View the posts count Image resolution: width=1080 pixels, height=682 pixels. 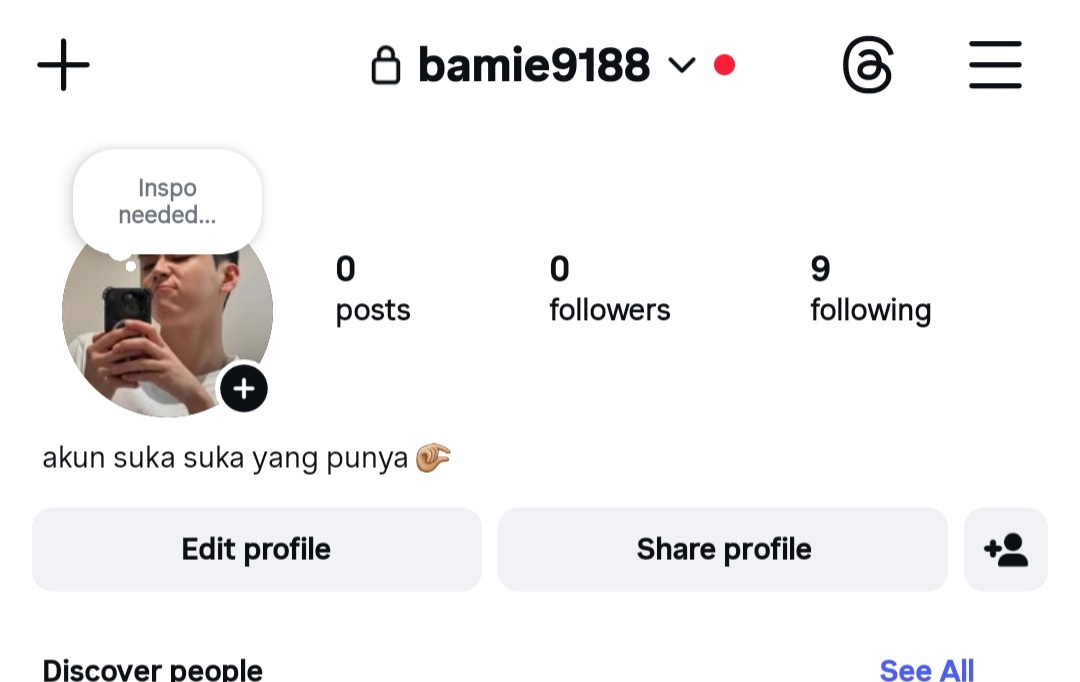372,289
